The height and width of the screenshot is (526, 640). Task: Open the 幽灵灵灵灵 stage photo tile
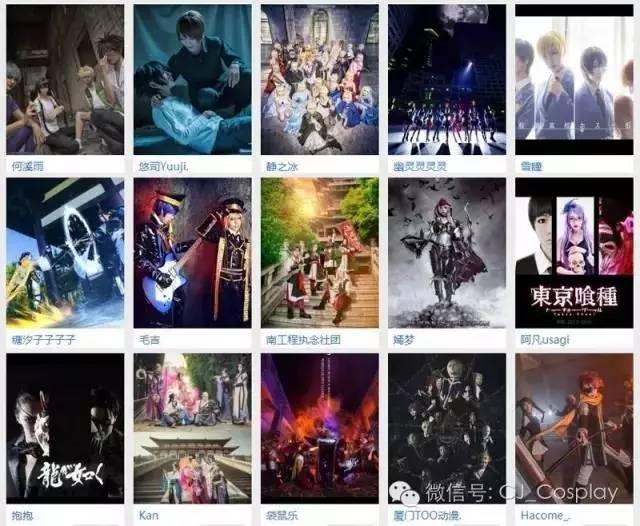pos(446,79)
